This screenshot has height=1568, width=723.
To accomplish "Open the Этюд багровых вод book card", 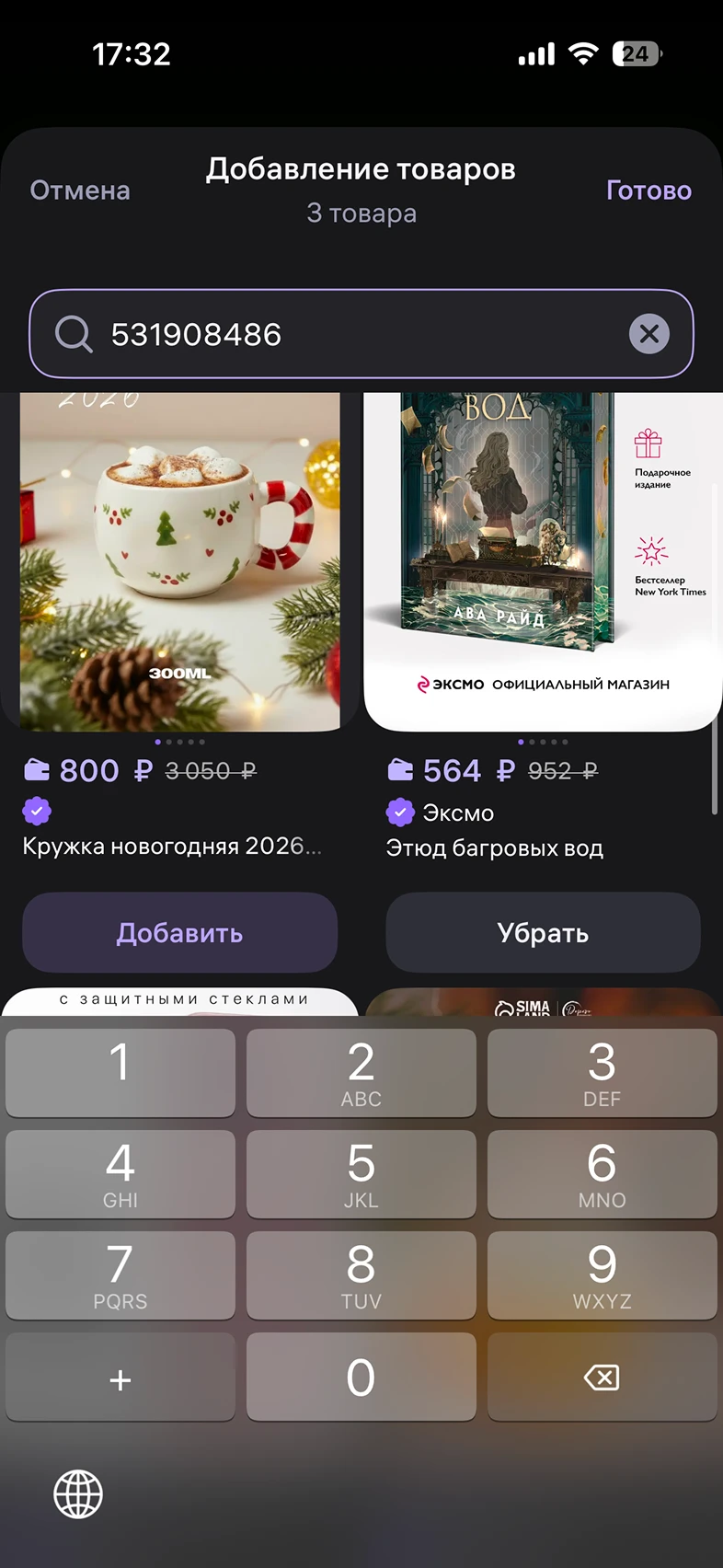I will pos(543,561).
